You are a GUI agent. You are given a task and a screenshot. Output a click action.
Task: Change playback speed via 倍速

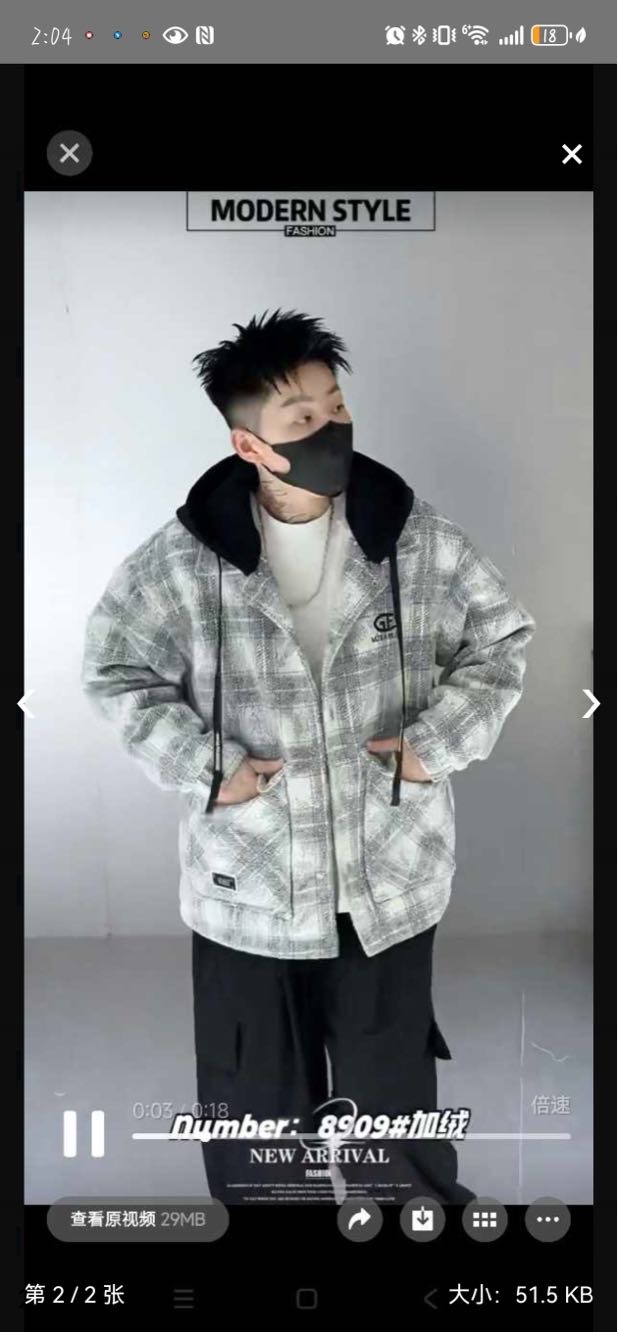(551, 1105)
